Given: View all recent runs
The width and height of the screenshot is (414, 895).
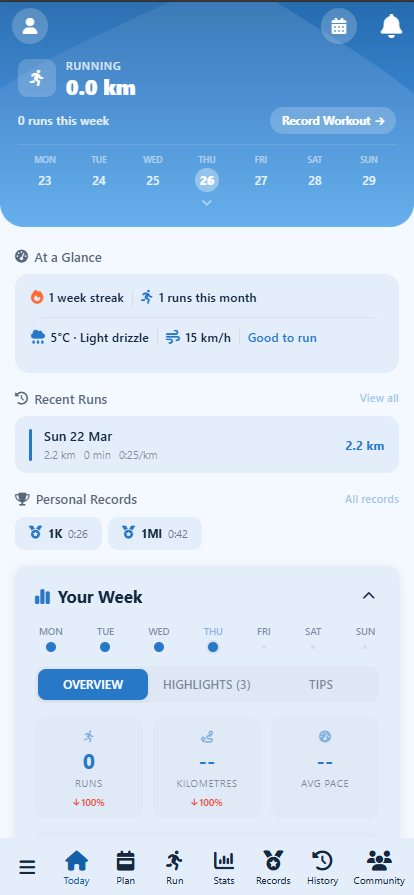Looking at the screenshot, I should (379, 398).
